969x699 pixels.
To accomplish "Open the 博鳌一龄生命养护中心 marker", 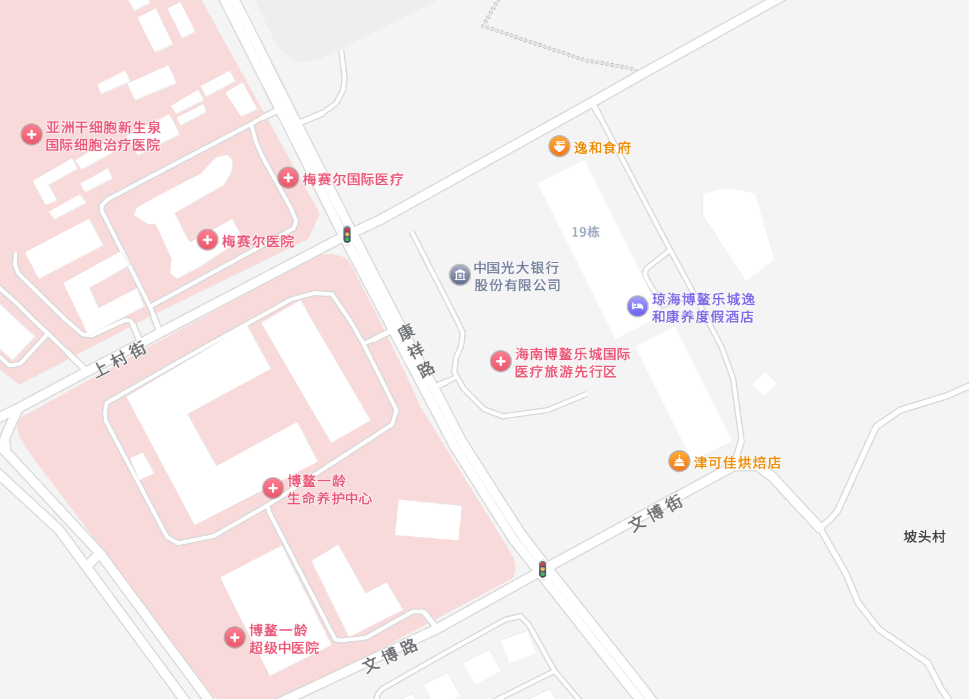I will pos(272,488).
